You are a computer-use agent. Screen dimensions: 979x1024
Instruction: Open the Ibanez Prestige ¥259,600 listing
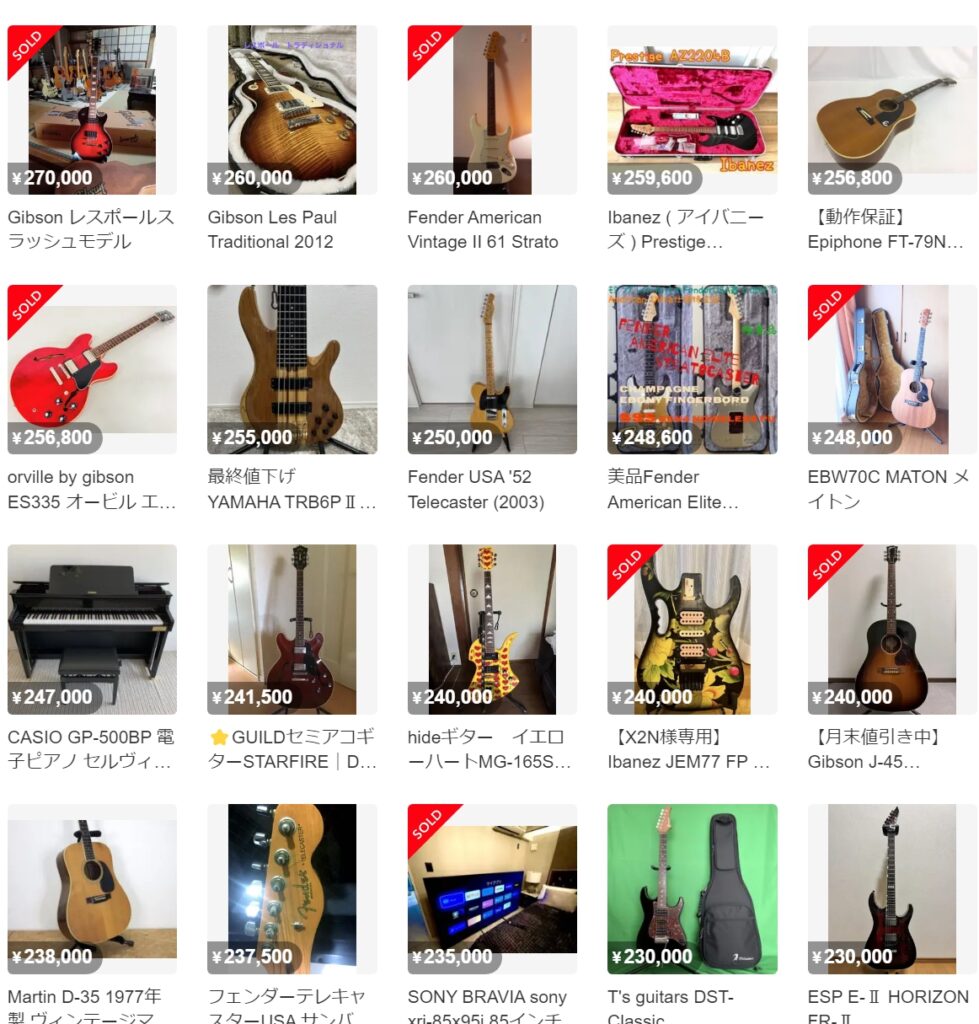pos(692,110)
